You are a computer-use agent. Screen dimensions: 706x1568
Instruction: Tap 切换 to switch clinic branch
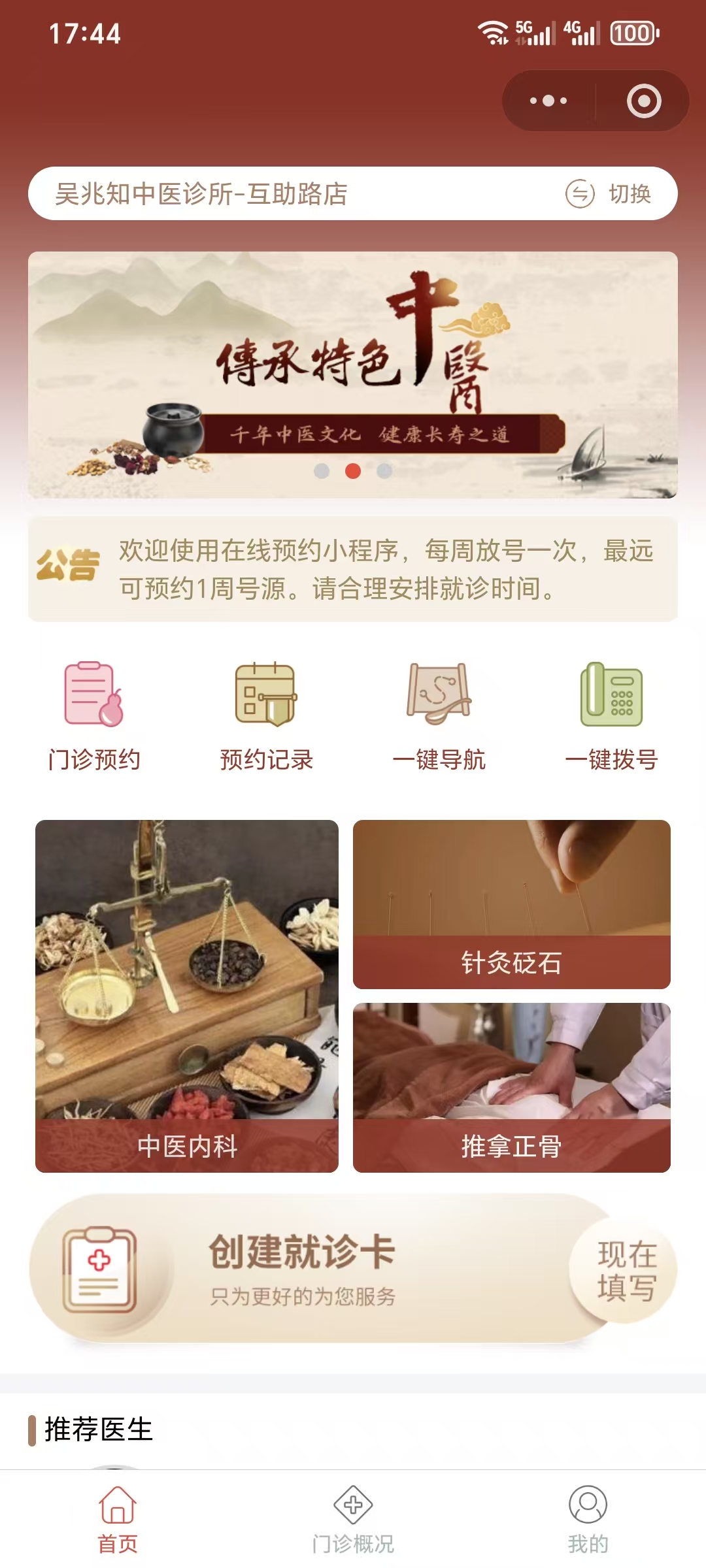click(x=609, y=194)
